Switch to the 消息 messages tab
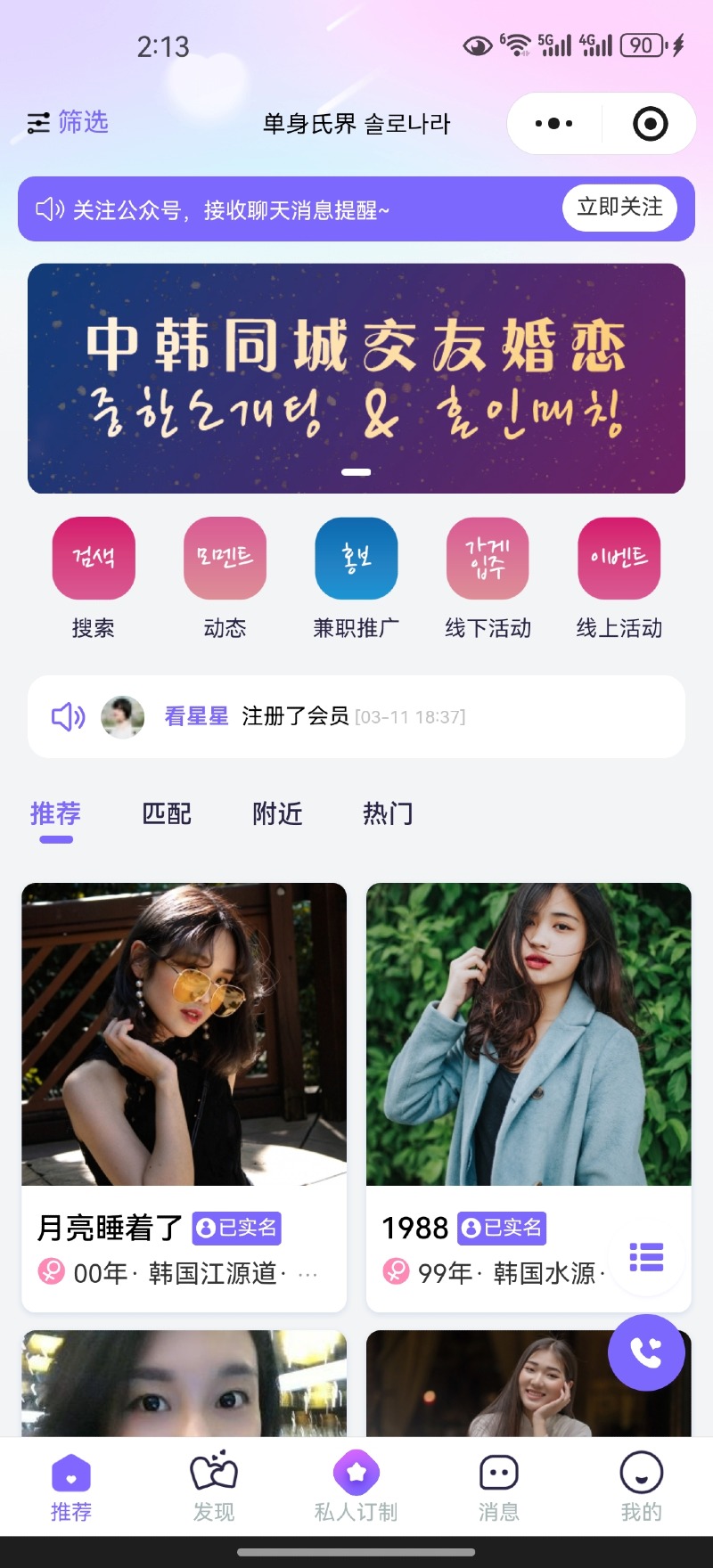 (x=498, y=1486)
